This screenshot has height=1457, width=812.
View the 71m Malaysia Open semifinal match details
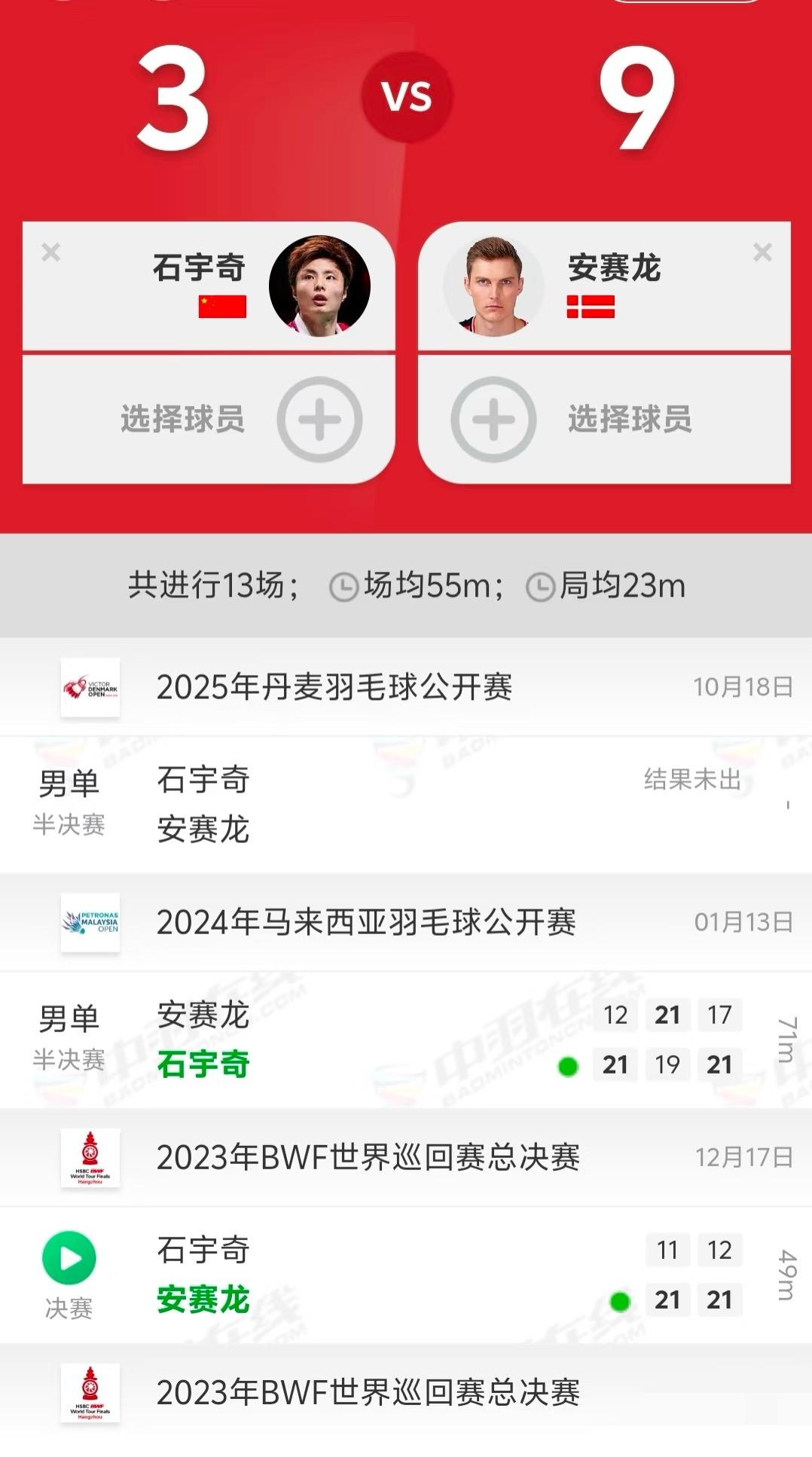pyautogui.click(x=407, y=1040)
